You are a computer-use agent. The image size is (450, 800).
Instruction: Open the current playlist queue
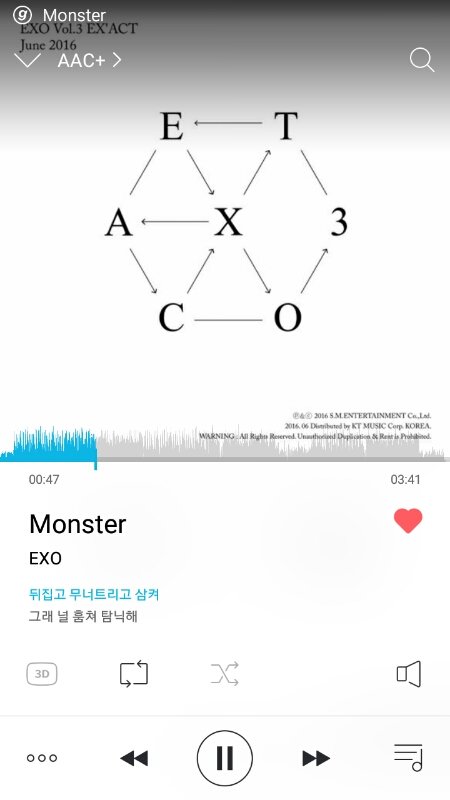click(x=408, y=757)
